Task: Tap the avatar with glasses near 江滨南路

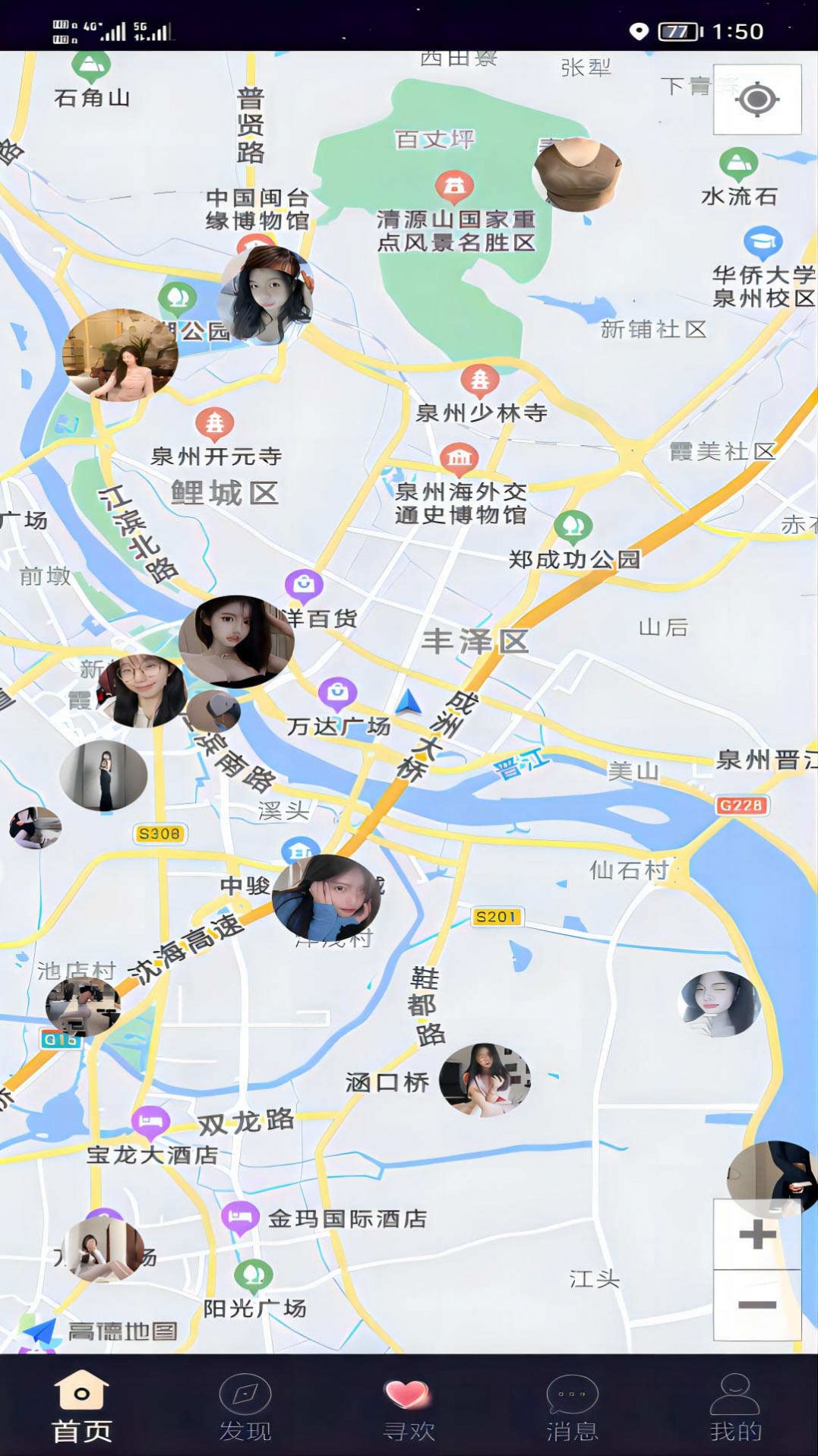Action: click(x=143, y=690)
